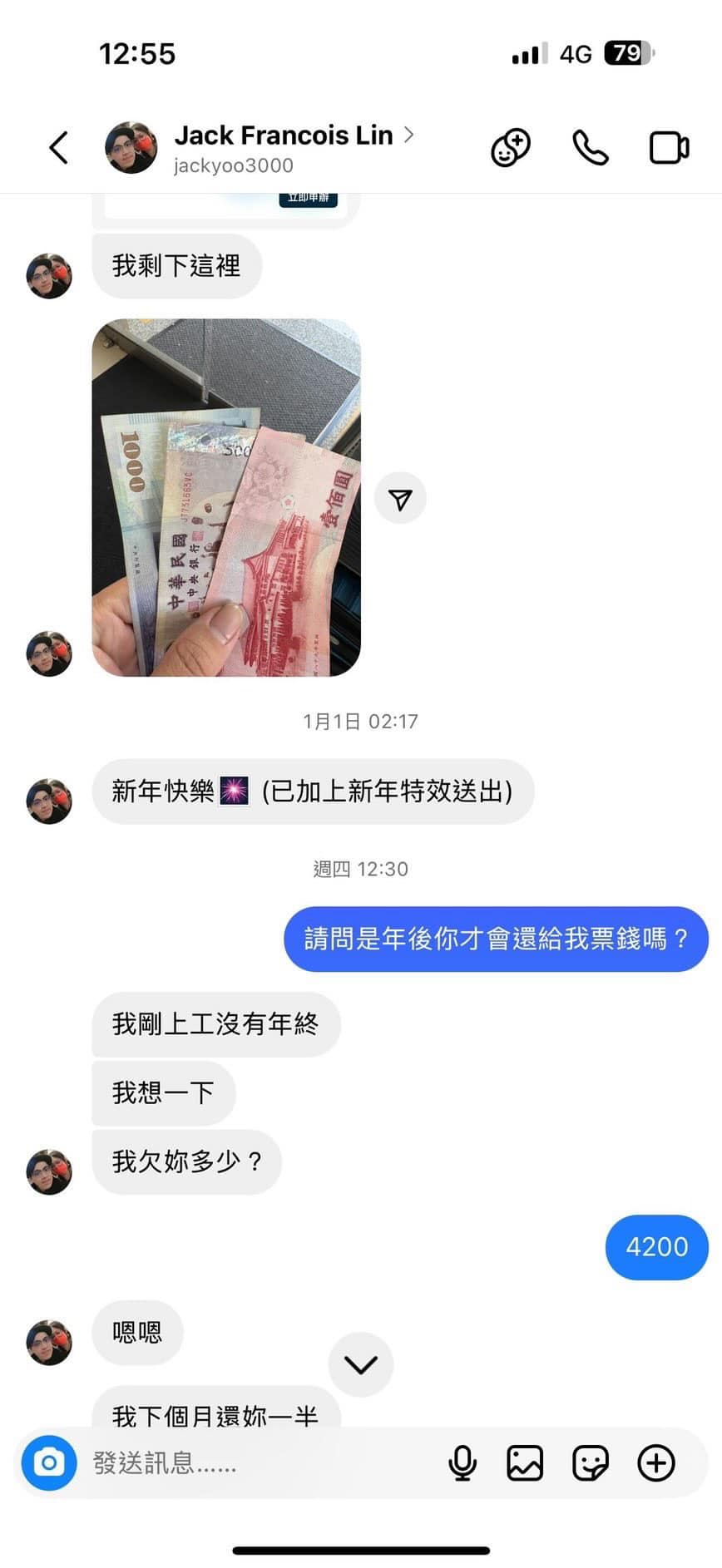Viewport: 722px width, 1568px height.
Task: Jump to latest messages with down arrow
Action: [361, 1364]
